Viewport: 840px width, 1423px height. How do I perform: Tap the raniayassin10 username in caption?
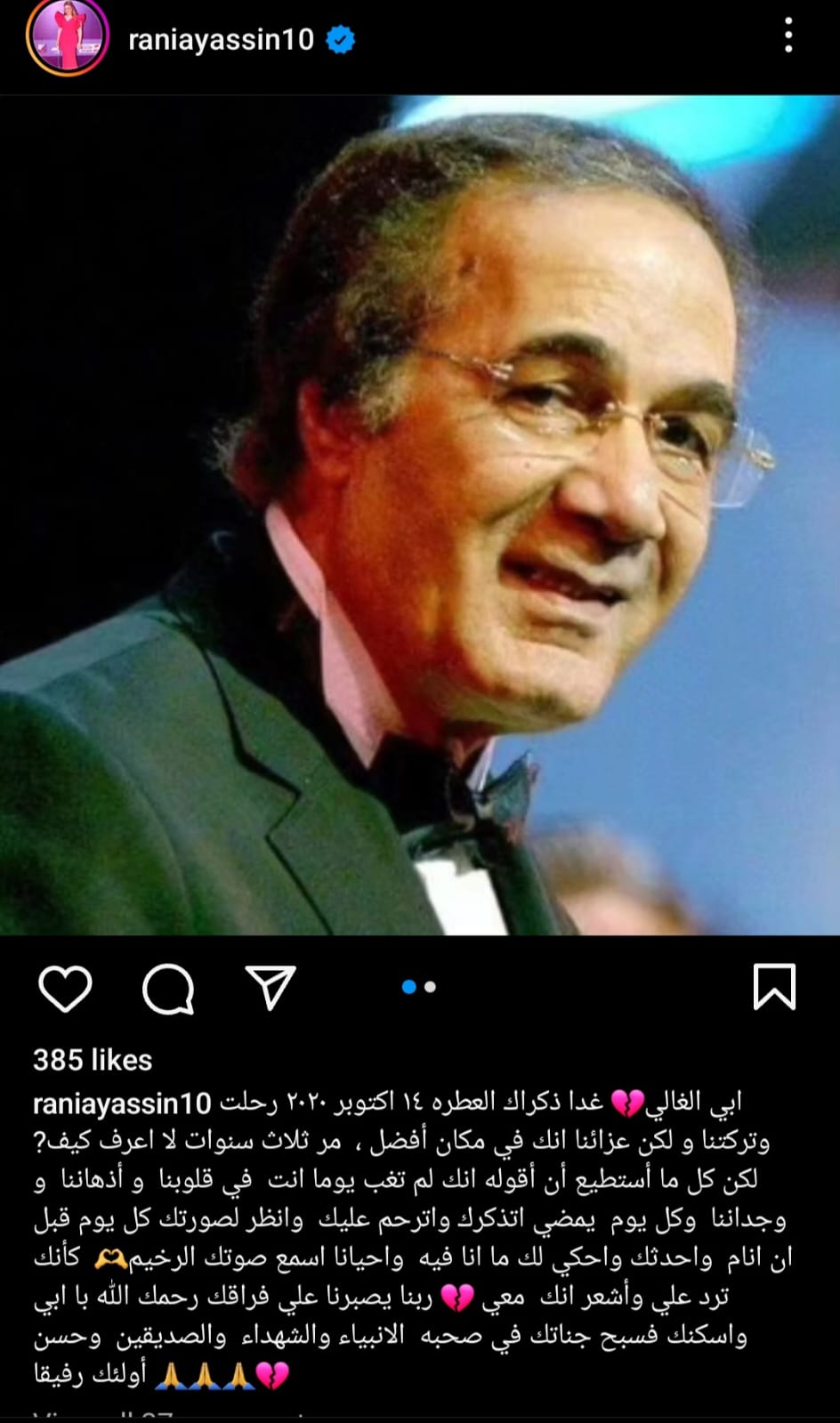[122, 1104]
